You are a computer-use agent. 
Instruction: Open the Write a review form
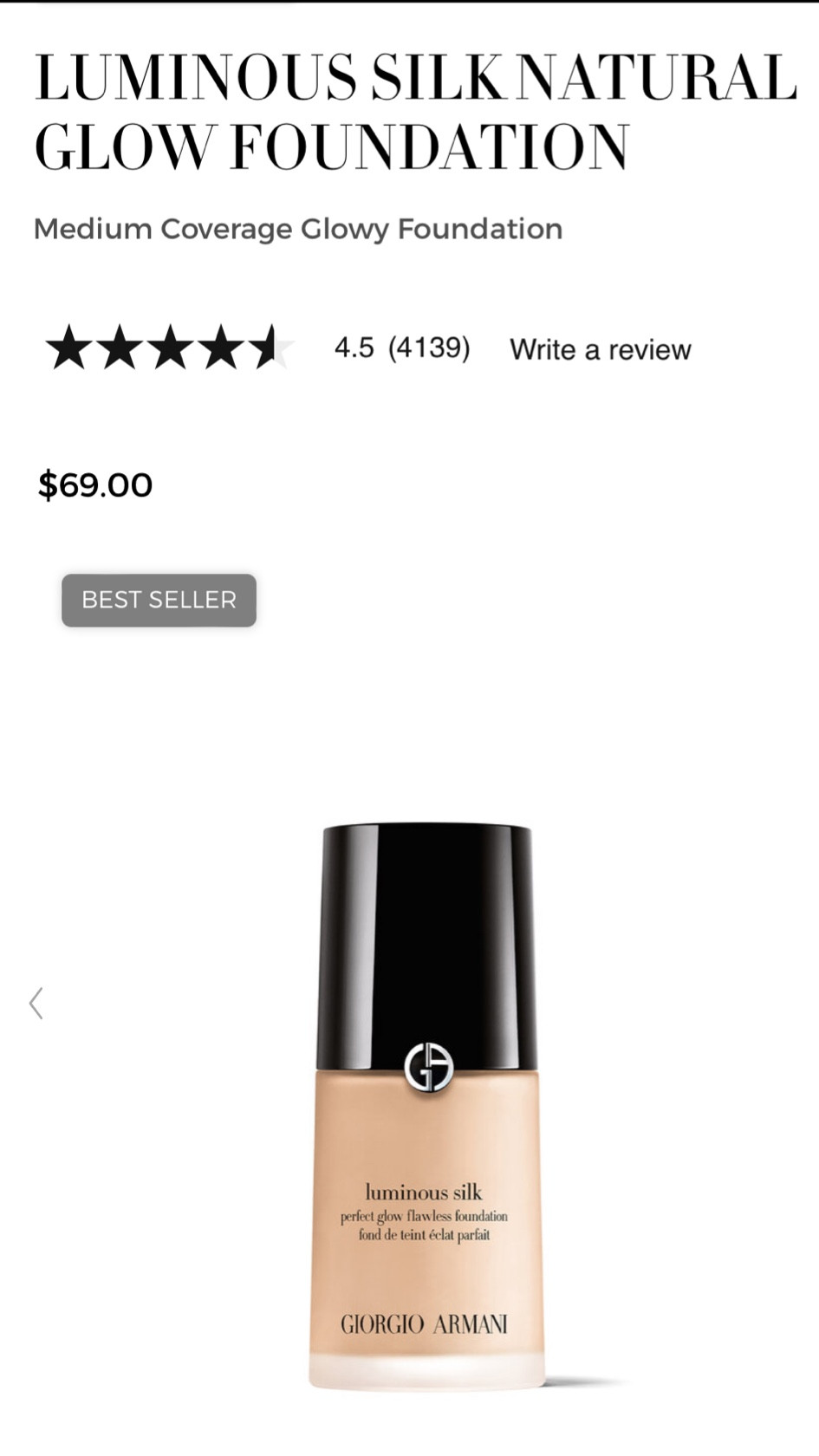(601, 348)
